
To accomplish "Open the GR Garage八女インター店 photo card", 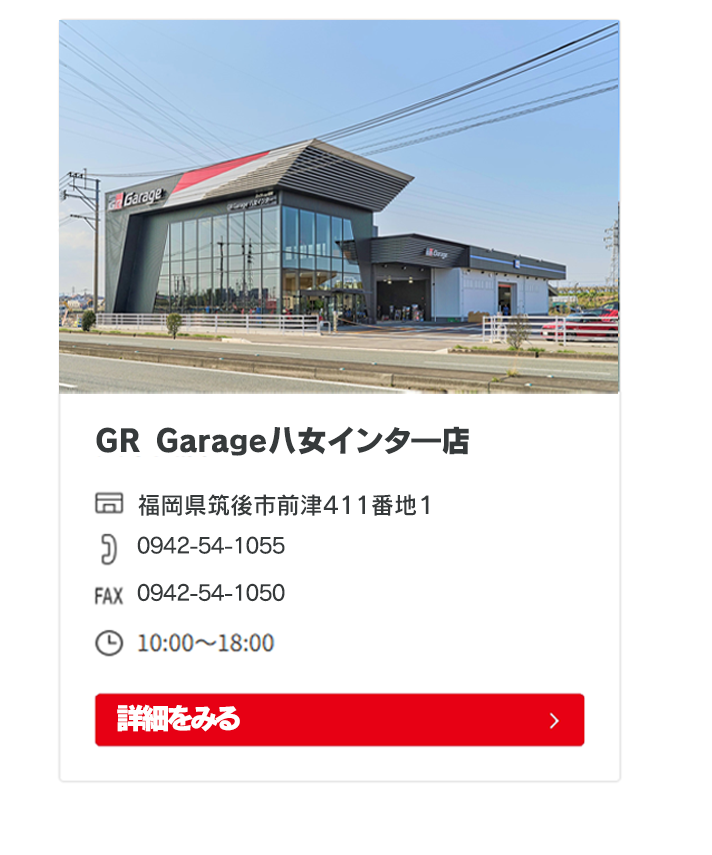I will [x=339, y=207].
